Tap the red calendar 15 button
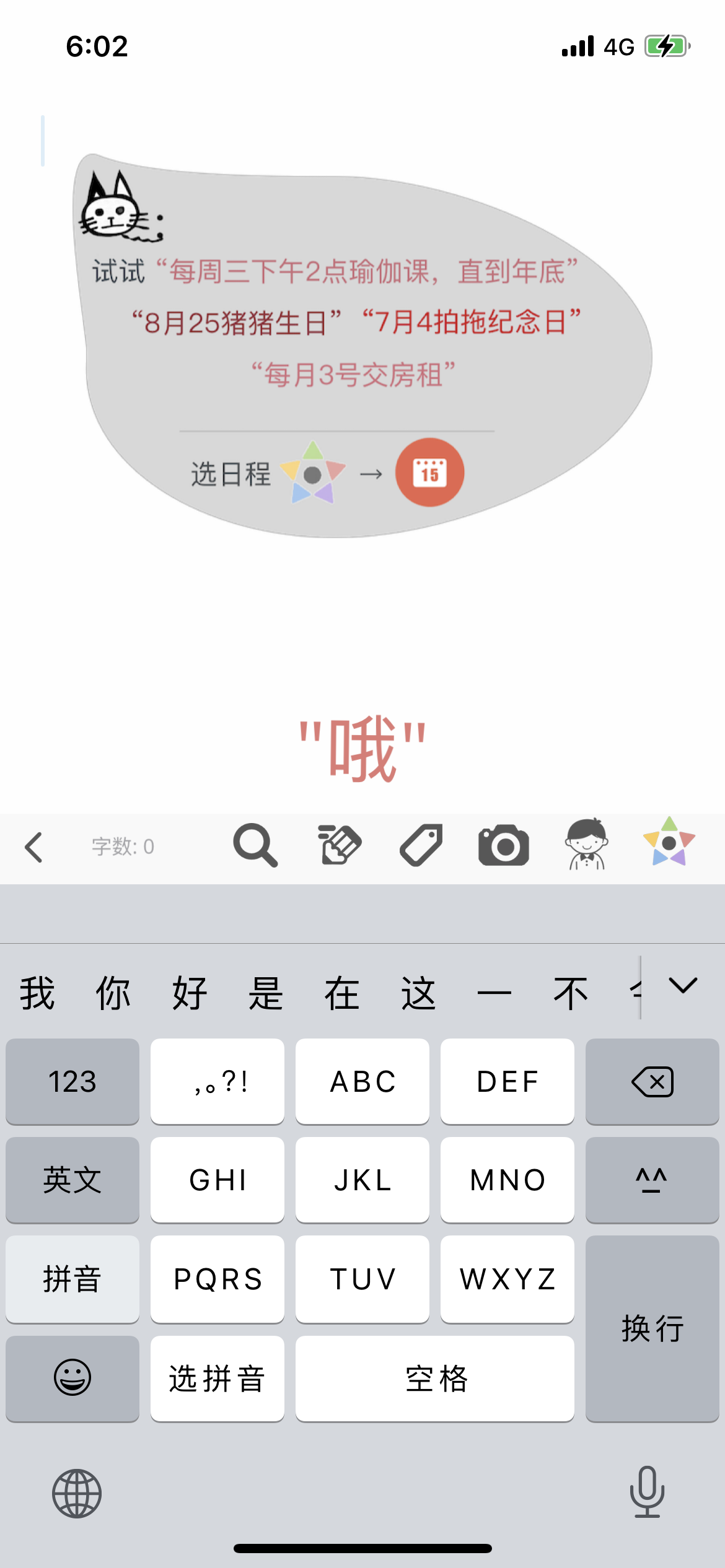725x1568 pixels. point(429,473)
